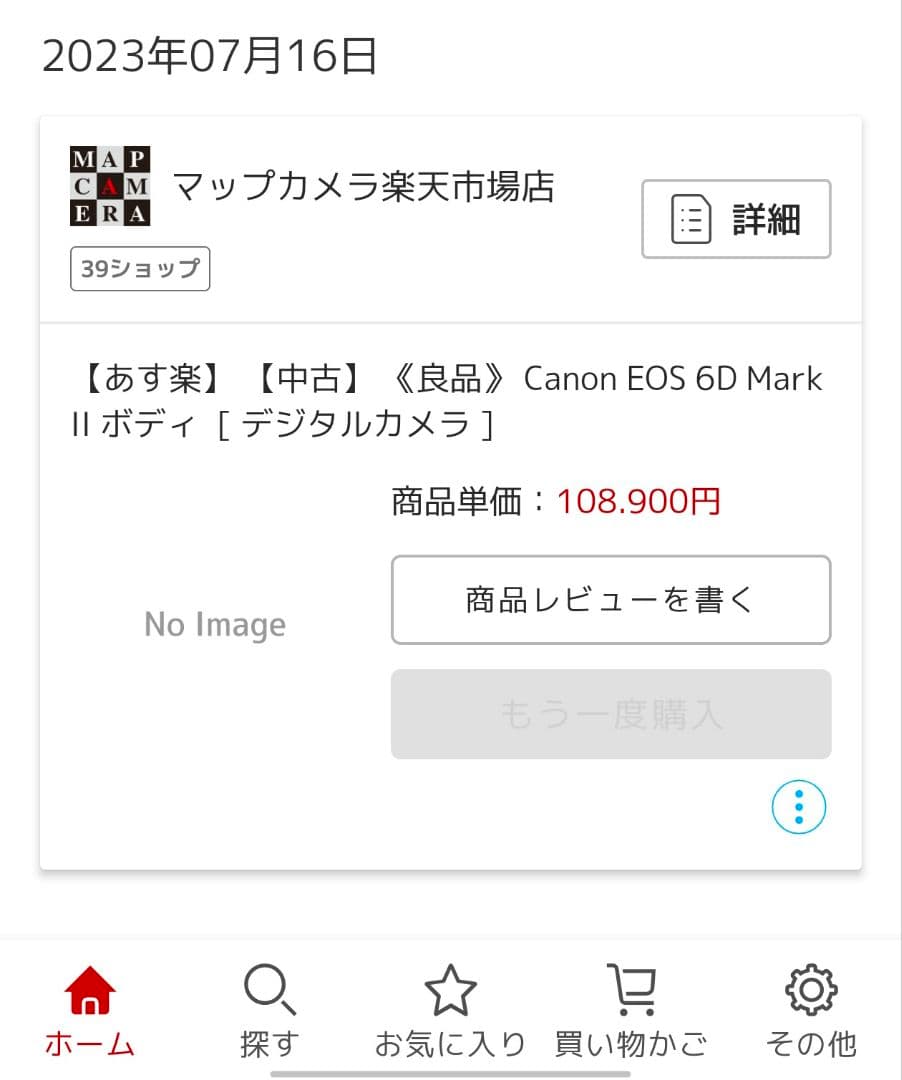This screenshot has width=902, height=1080.
Task: Open the three-dot more options menu
Action: click(x=797, y=805)
